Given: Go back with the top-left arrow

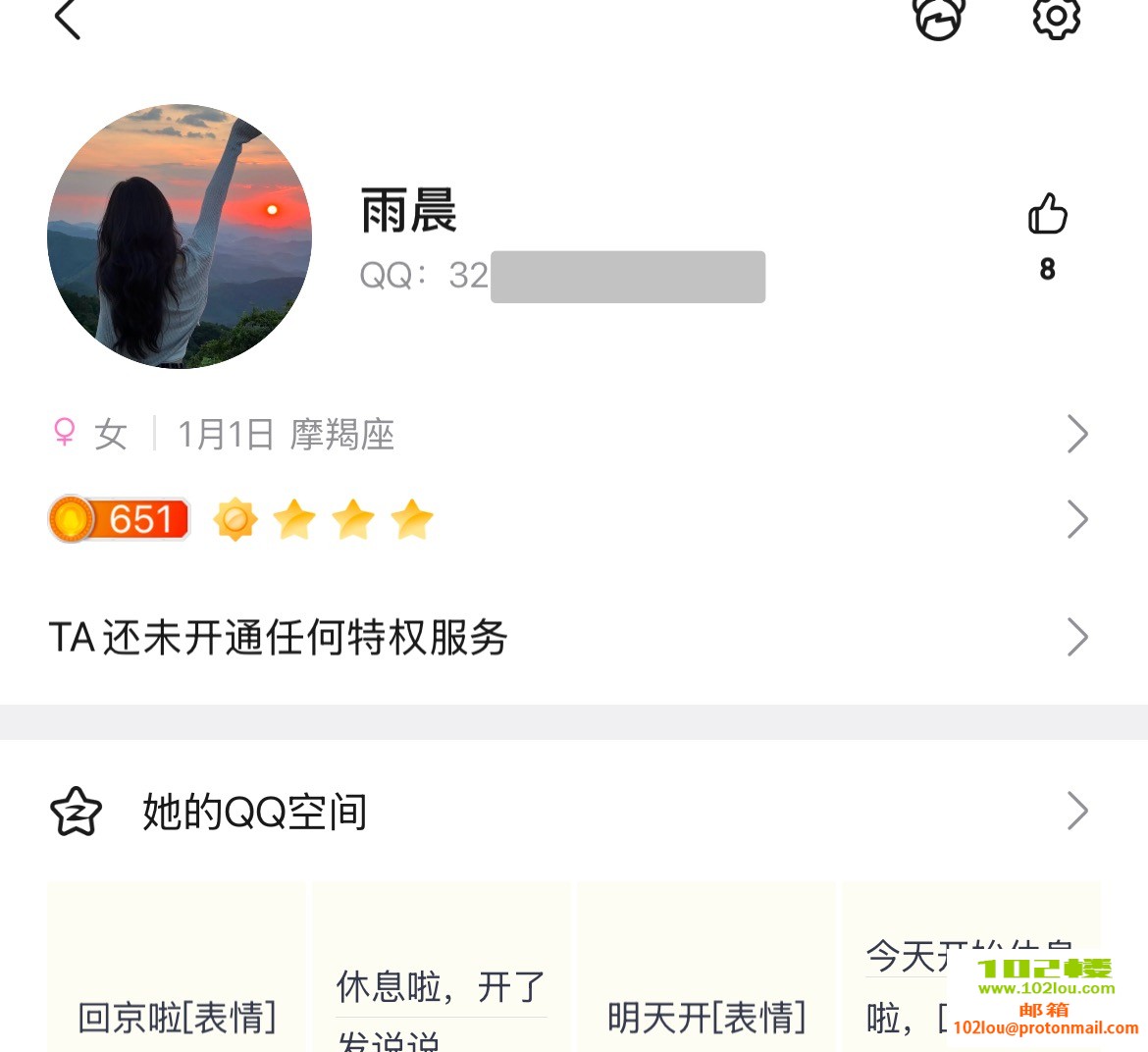Looking at the screenshot, I should [67, 20].
